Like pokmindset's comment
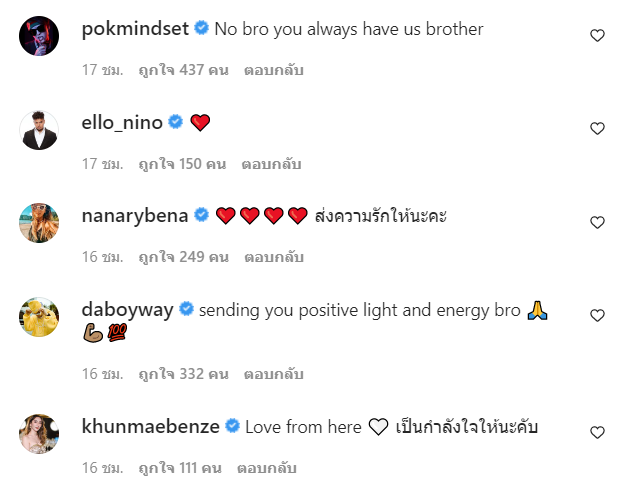 (597, 36)
